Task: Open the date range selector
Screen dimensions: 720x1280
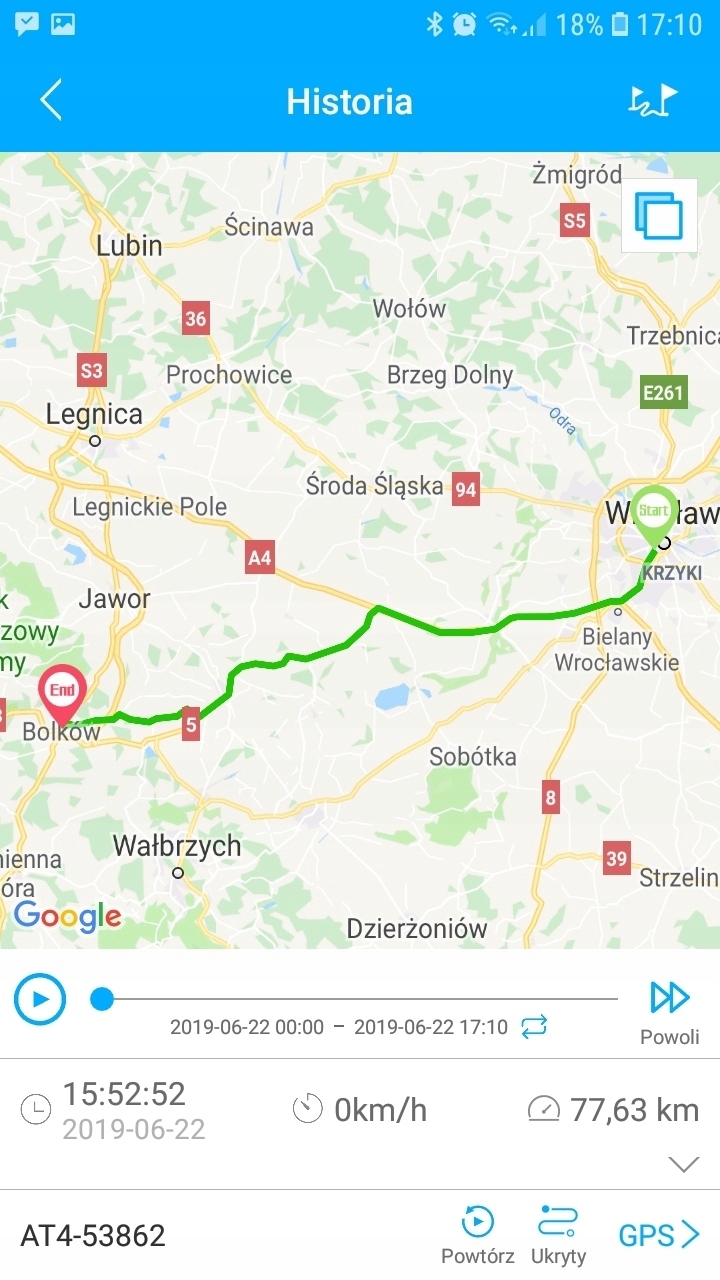Action: [x=535, y=1027]
